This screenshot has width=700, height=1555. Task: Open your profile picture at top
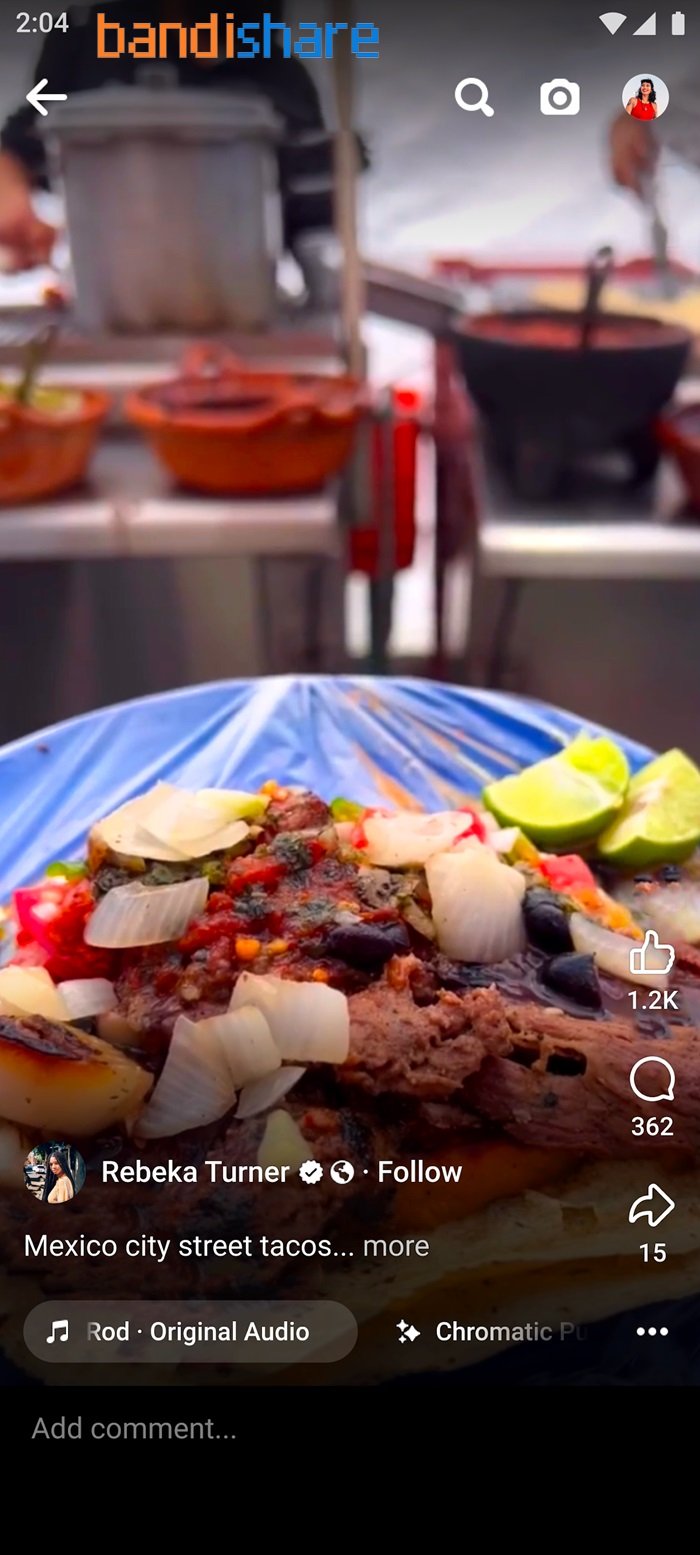point(645,97)
